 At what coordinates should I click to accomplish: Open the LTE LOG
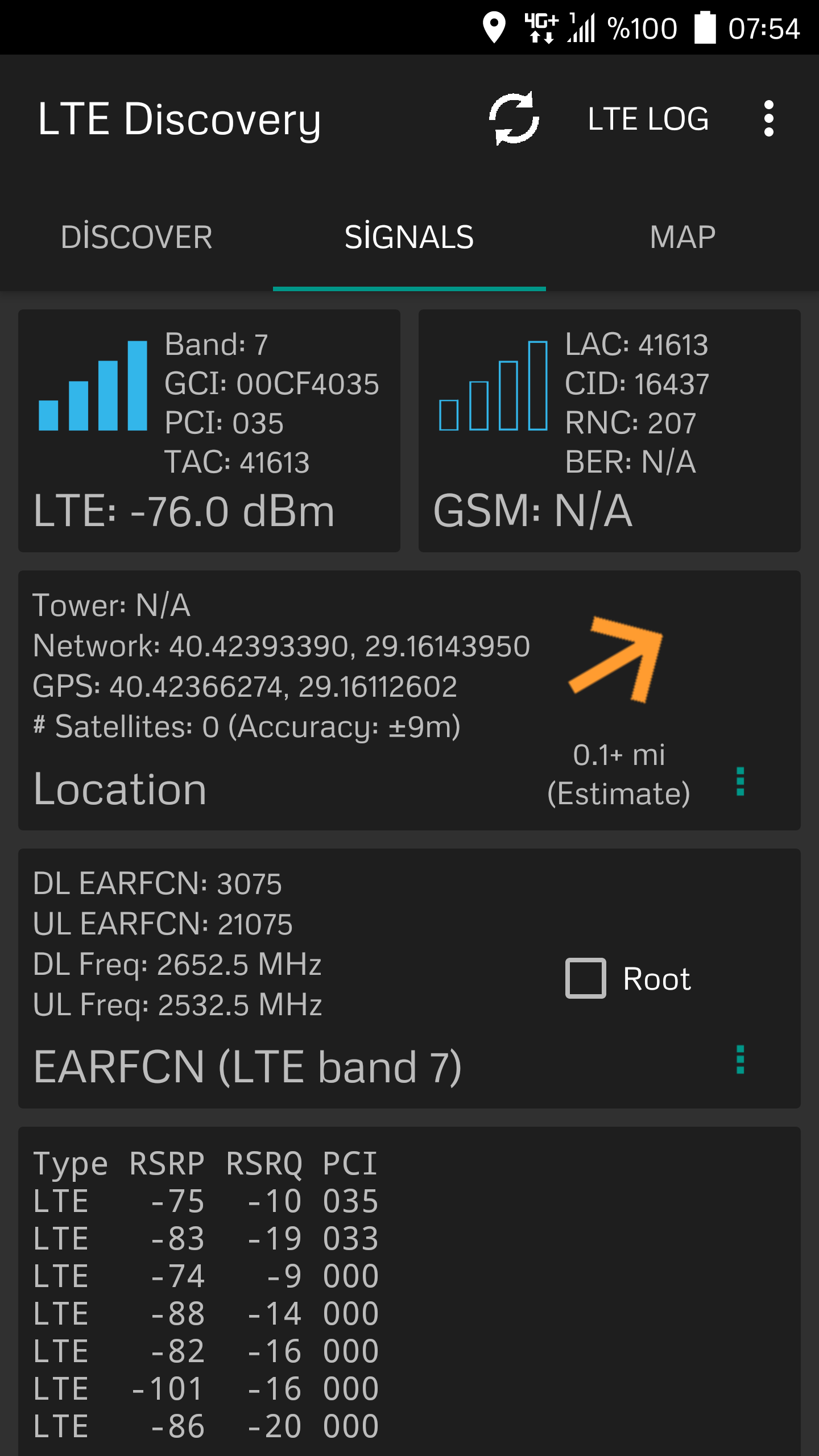(x=648, y=119)
